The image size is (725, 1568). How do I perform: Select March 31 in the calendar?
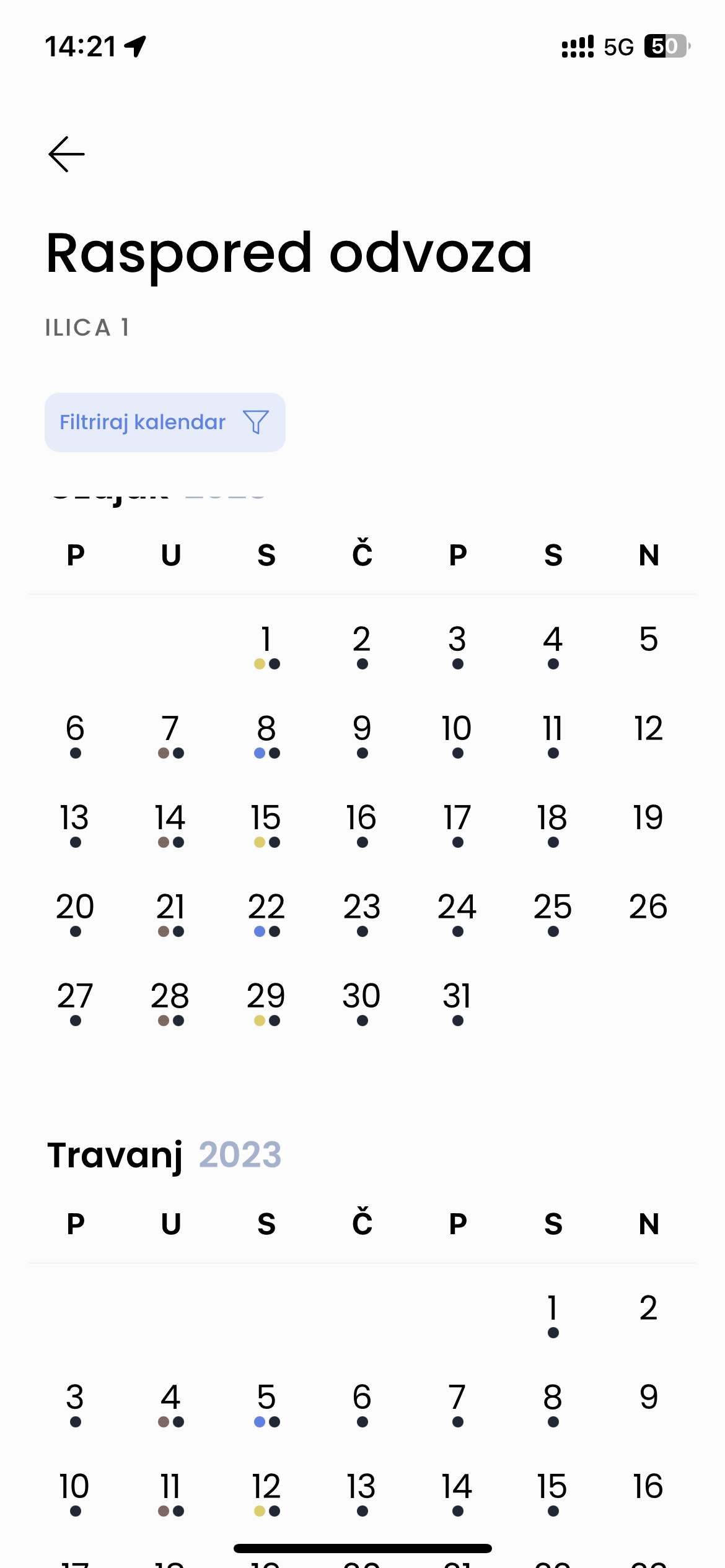point(457,1003)
